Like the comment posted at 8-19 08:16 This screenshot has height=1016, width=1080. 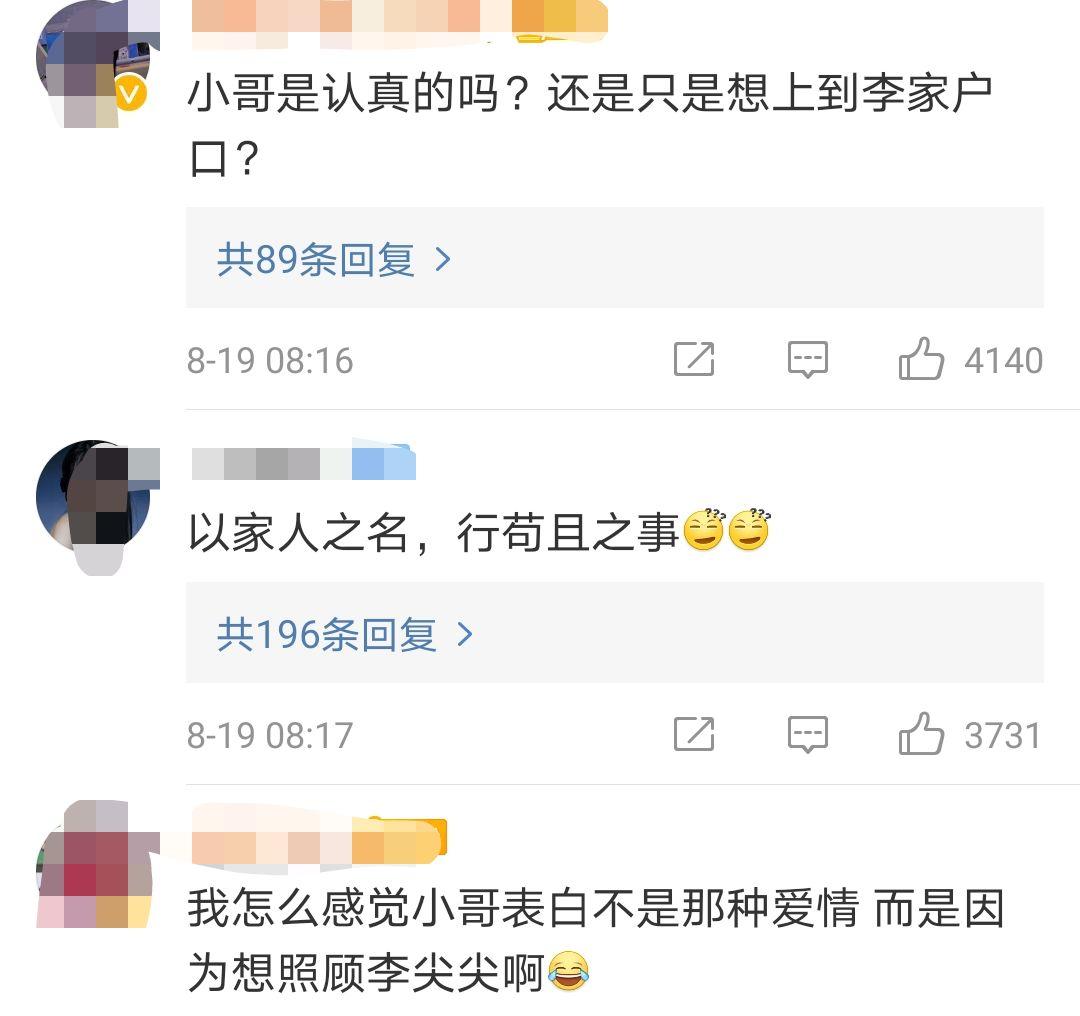(x=921, y=359)
